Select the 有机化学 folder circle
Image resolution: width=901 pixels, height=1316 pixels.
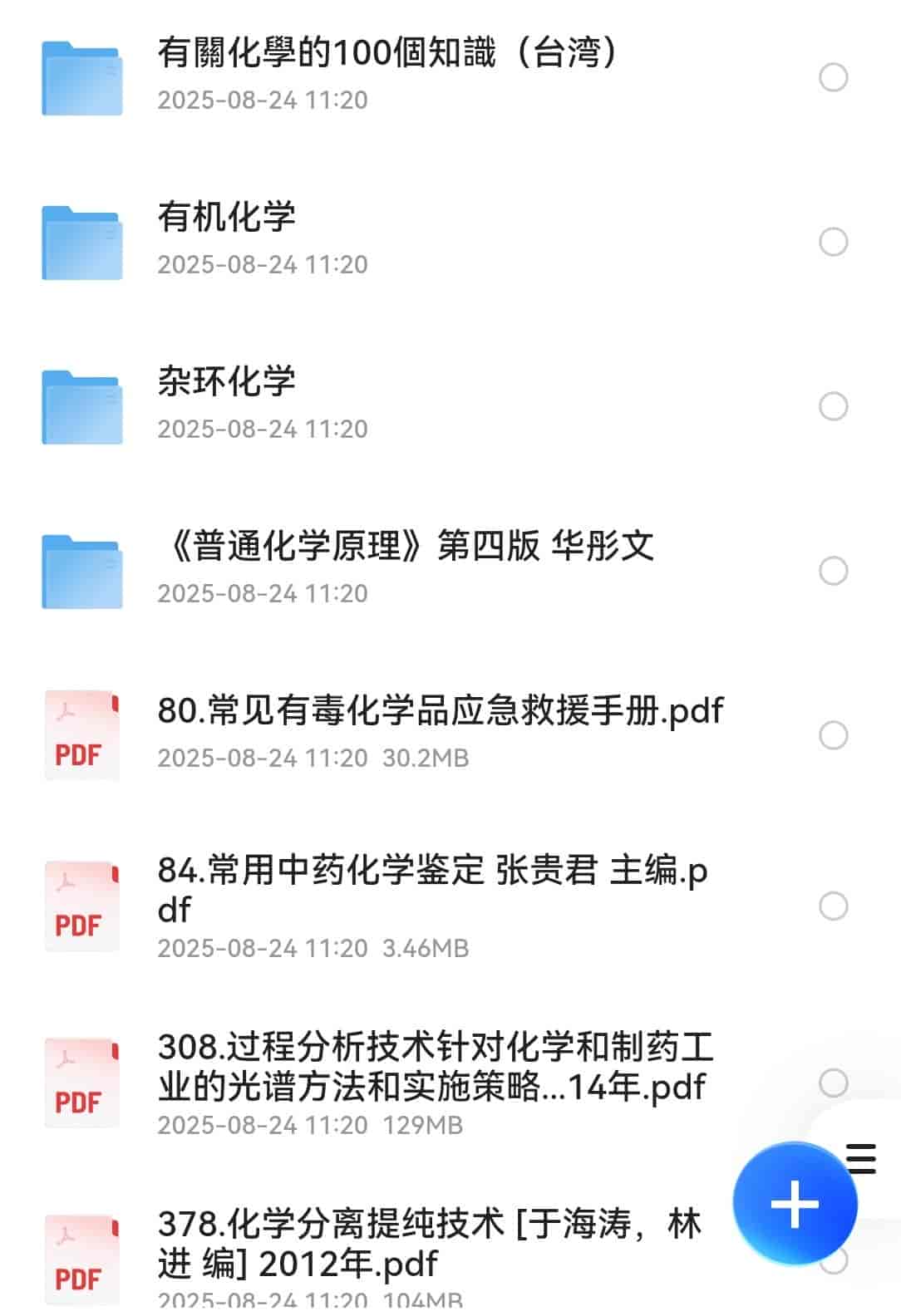(833, 243)
